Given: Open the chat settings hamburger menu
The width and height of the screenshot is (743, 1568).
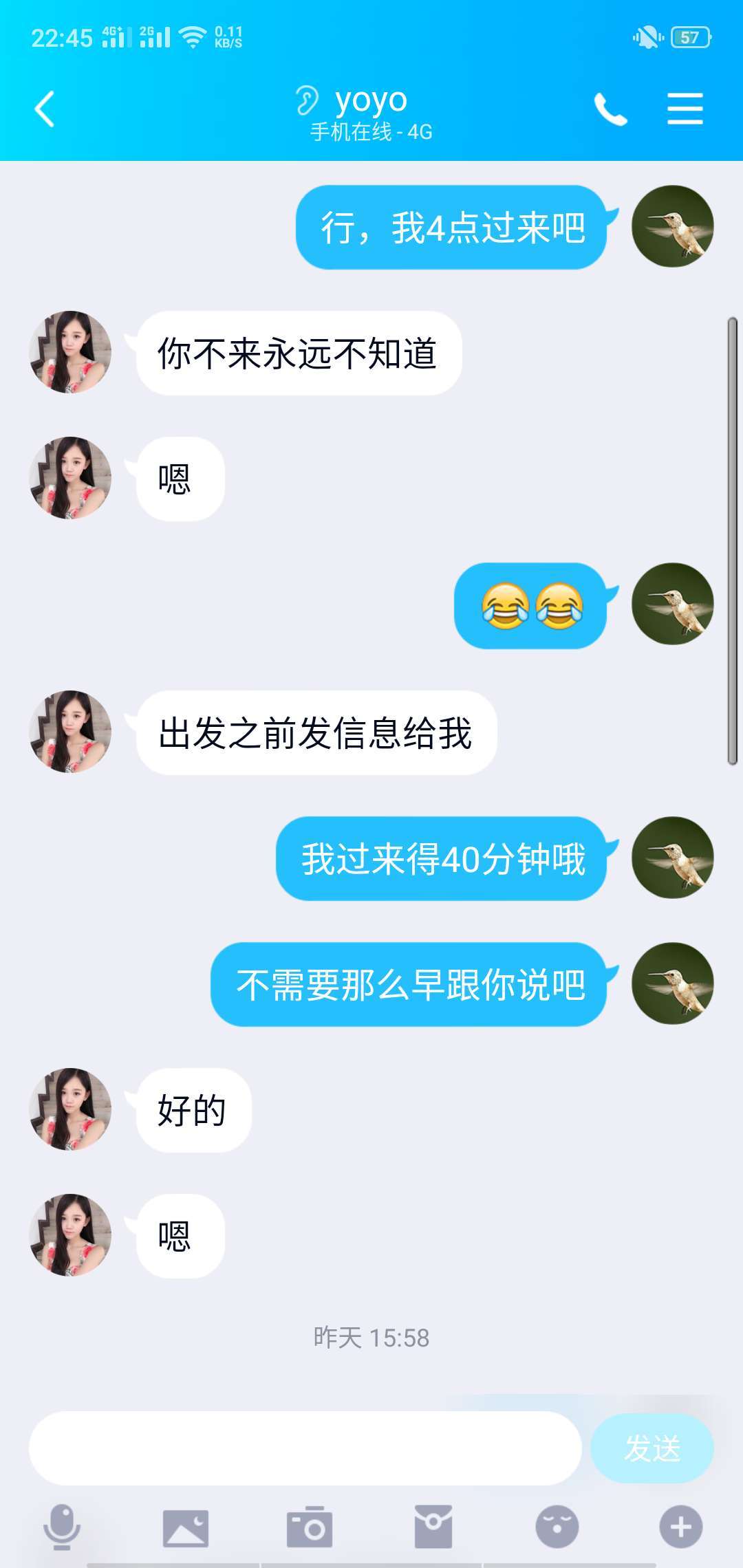Looking at the screenshot, I should [684, 108].
